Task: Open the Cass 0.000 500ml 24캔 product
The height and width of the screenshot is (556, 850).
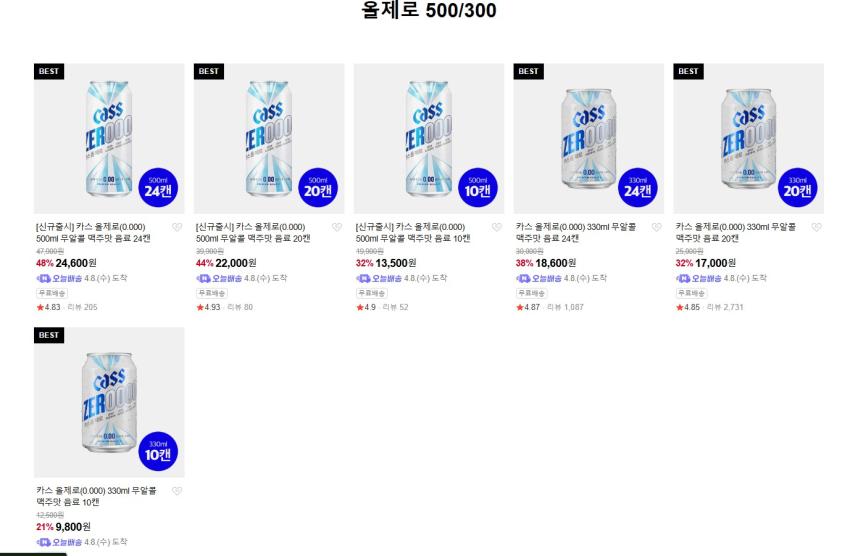Action: 109,138
